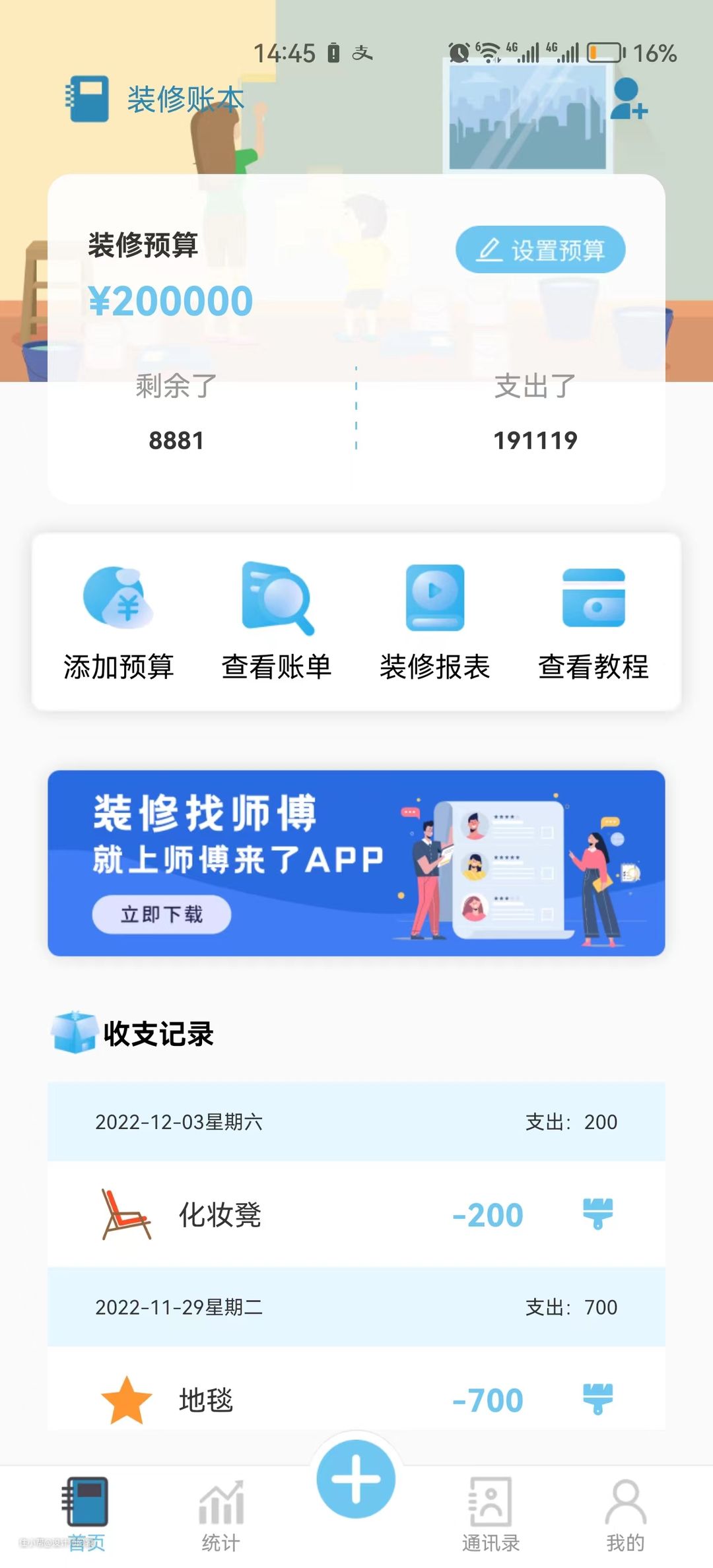Add a new record with the plus button

pos(356,1480)
